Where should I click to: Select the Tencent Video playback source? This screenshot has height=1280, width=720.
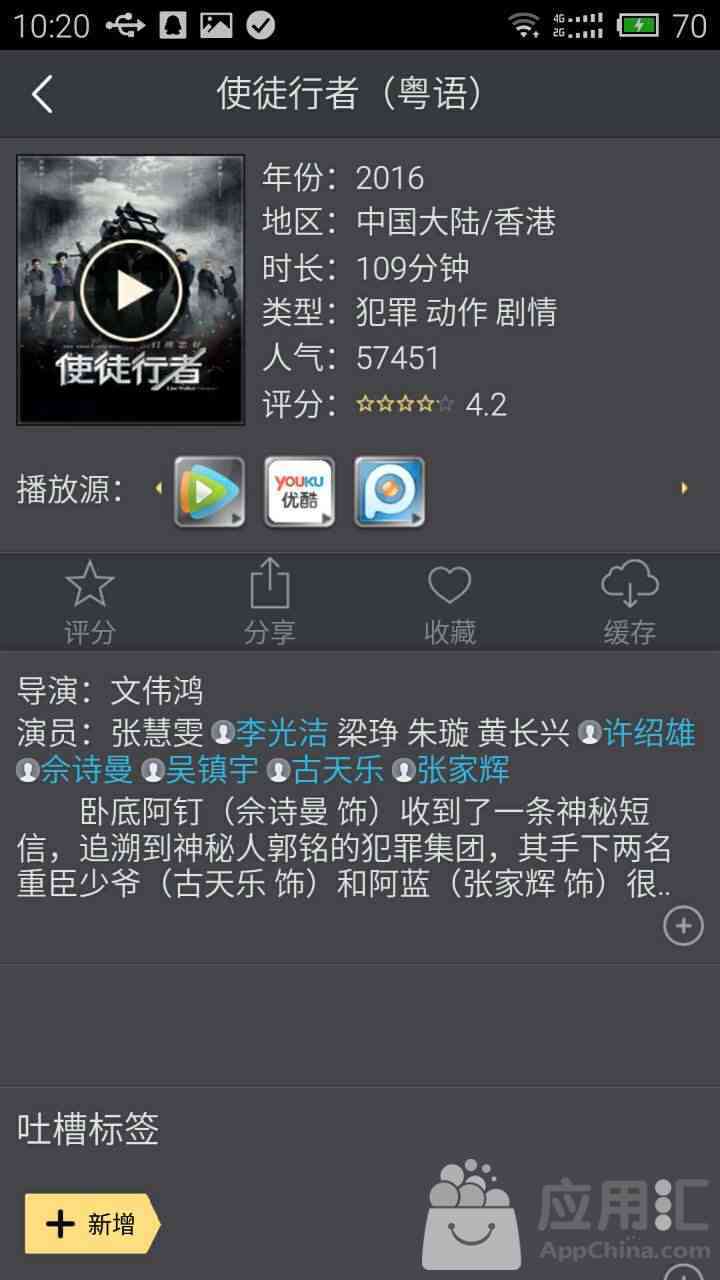coord(209,491)
